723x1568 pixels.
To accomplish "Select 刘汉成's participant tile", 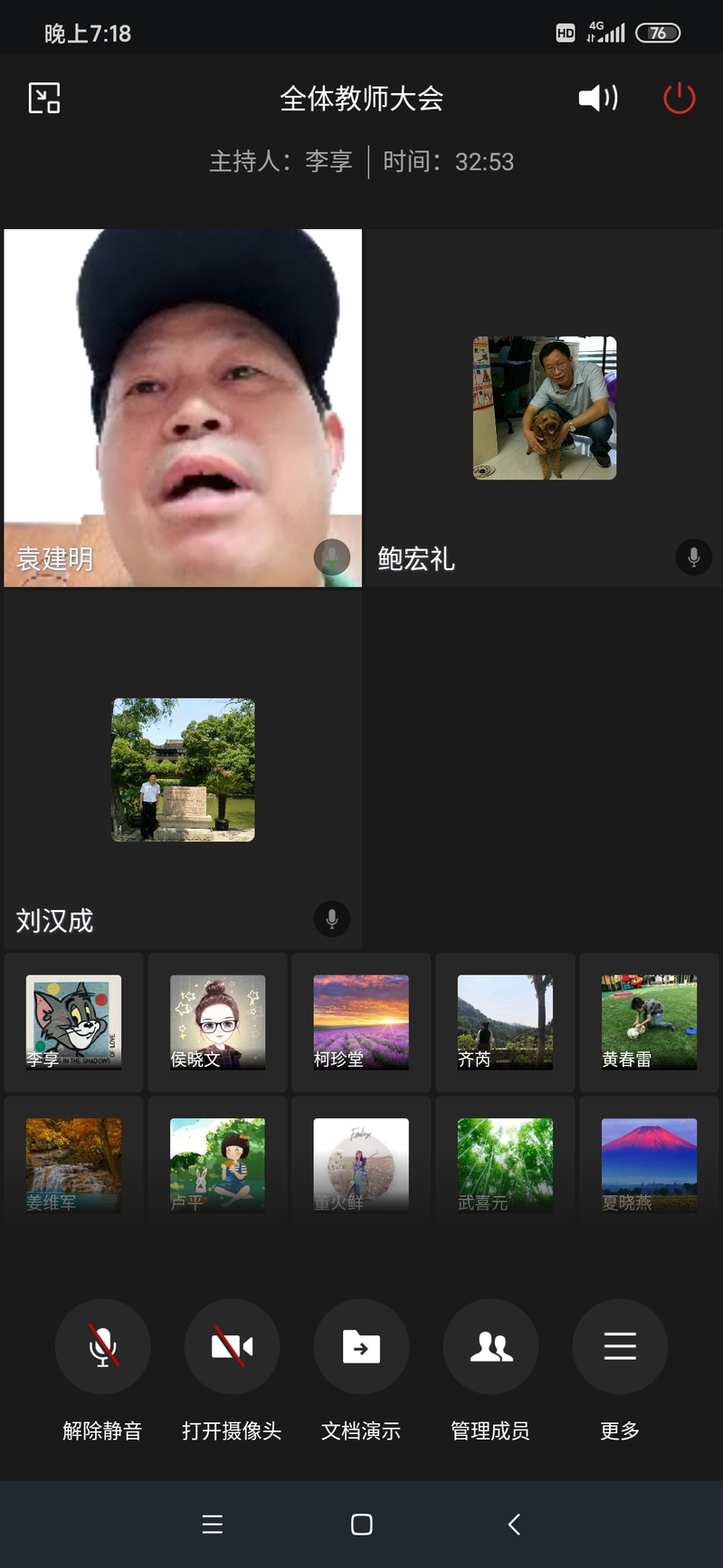I will (x=183, y=769).
